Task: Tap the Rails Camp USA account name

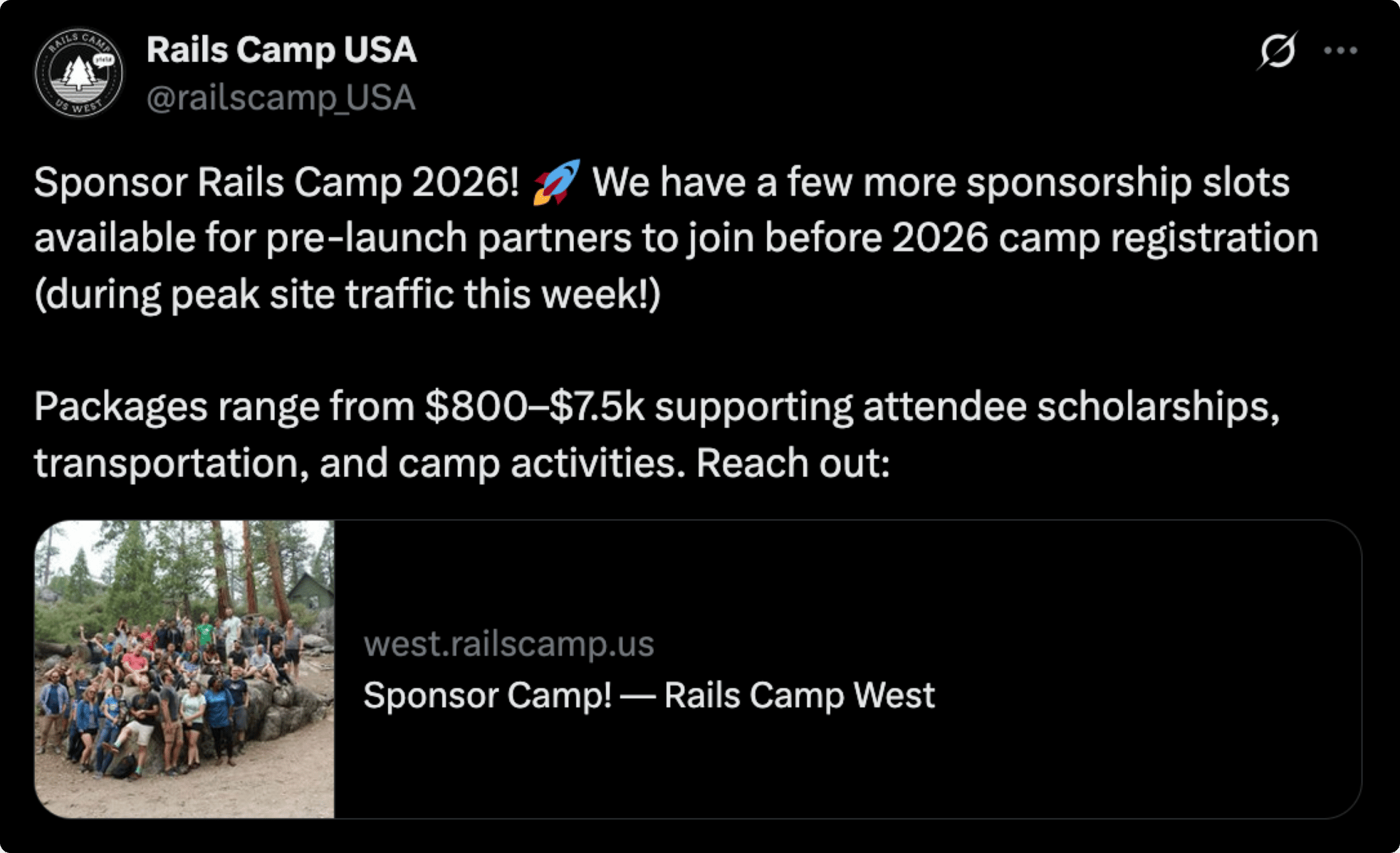Action: pyautogui.click(x=281, y=50)
